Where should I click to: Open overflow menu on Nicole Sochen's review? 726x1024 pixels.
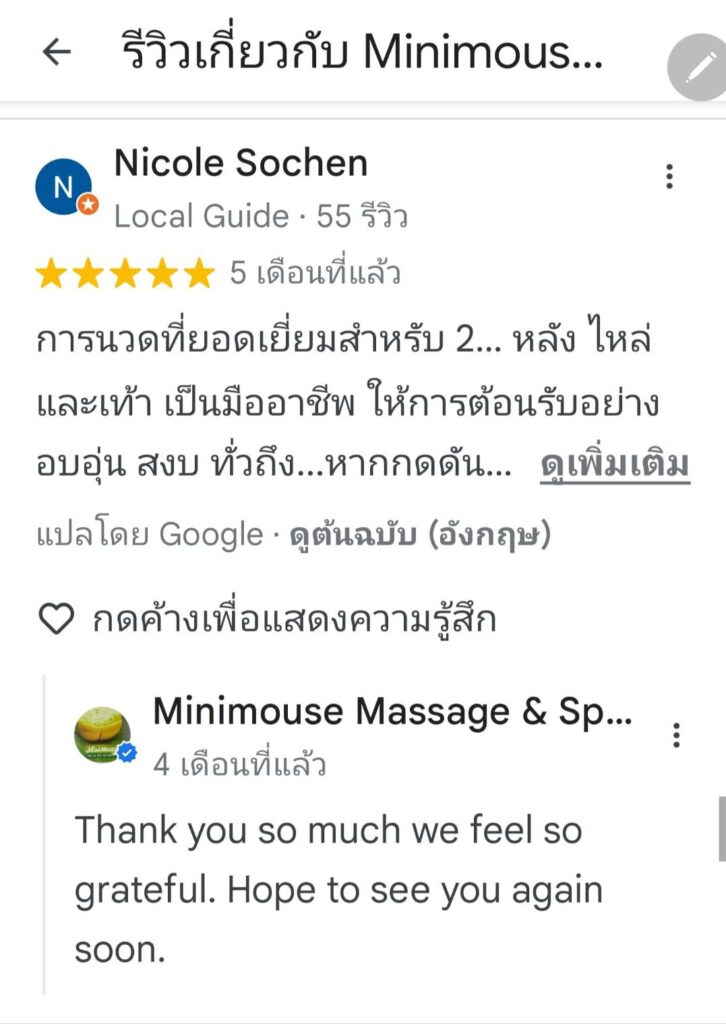(x=669, y=177)
